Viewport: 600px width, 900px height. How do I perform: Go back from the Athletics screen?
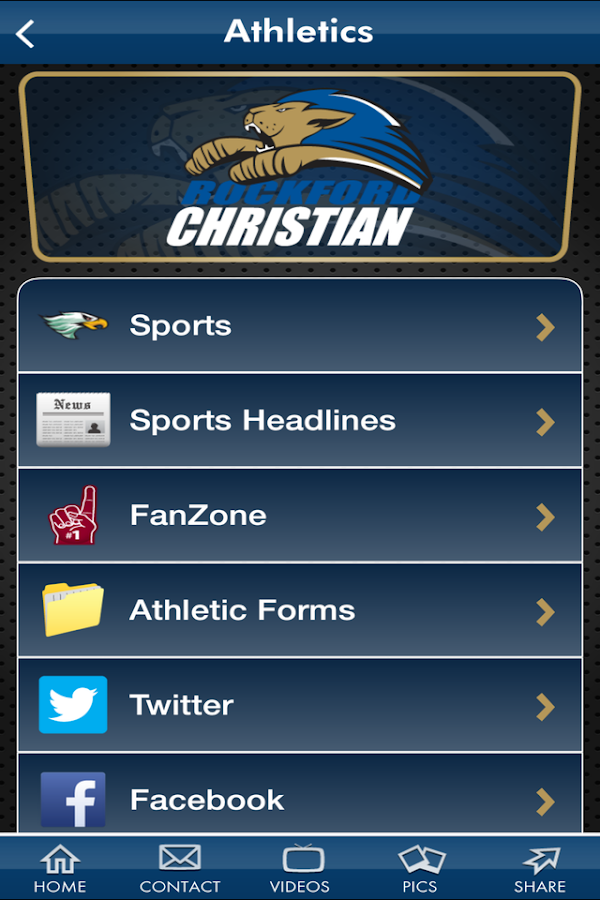pos(26,34)
